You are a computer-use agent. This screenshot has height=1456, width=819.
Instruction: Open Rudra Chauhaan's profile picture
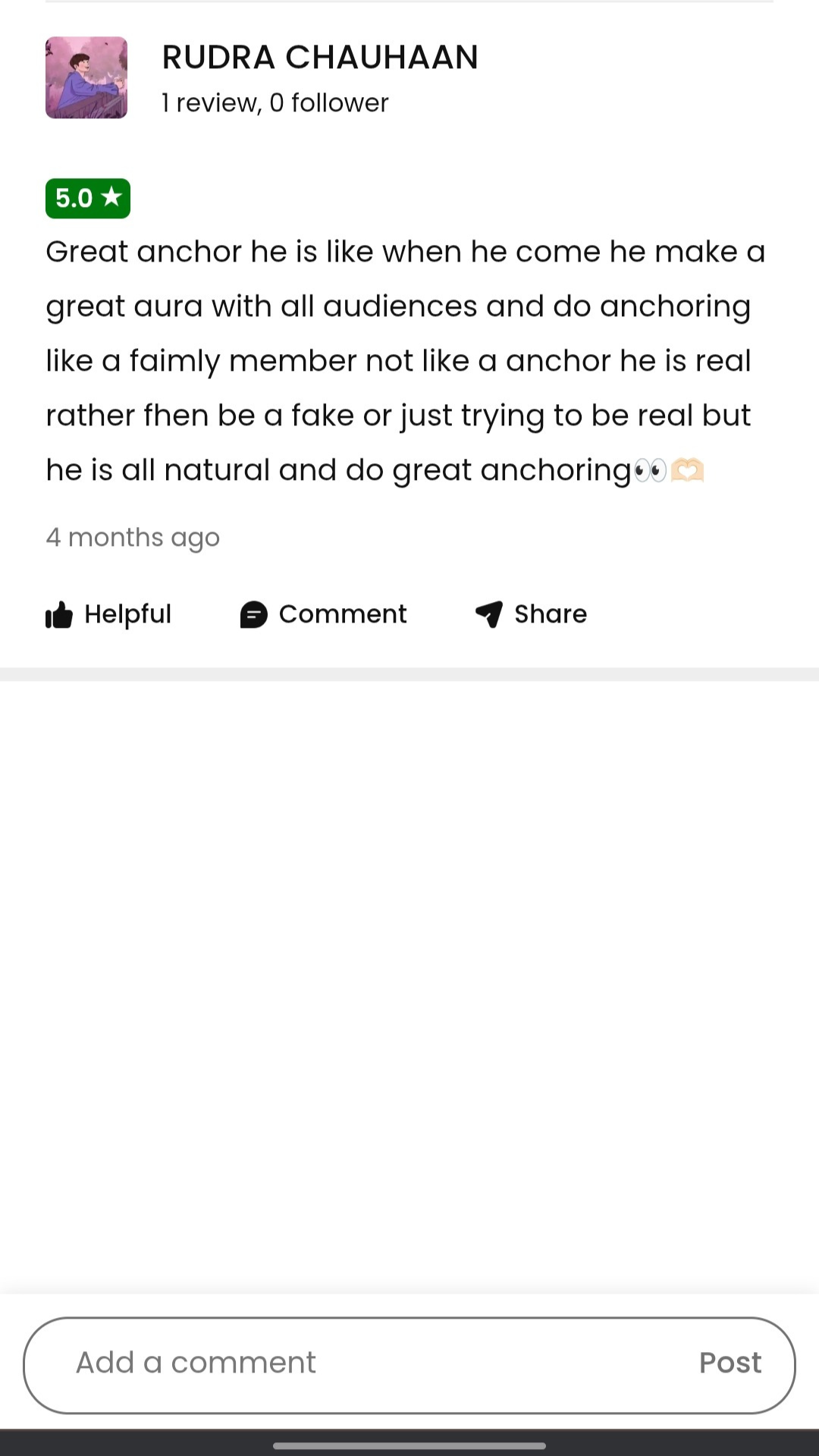pos(86,77)
